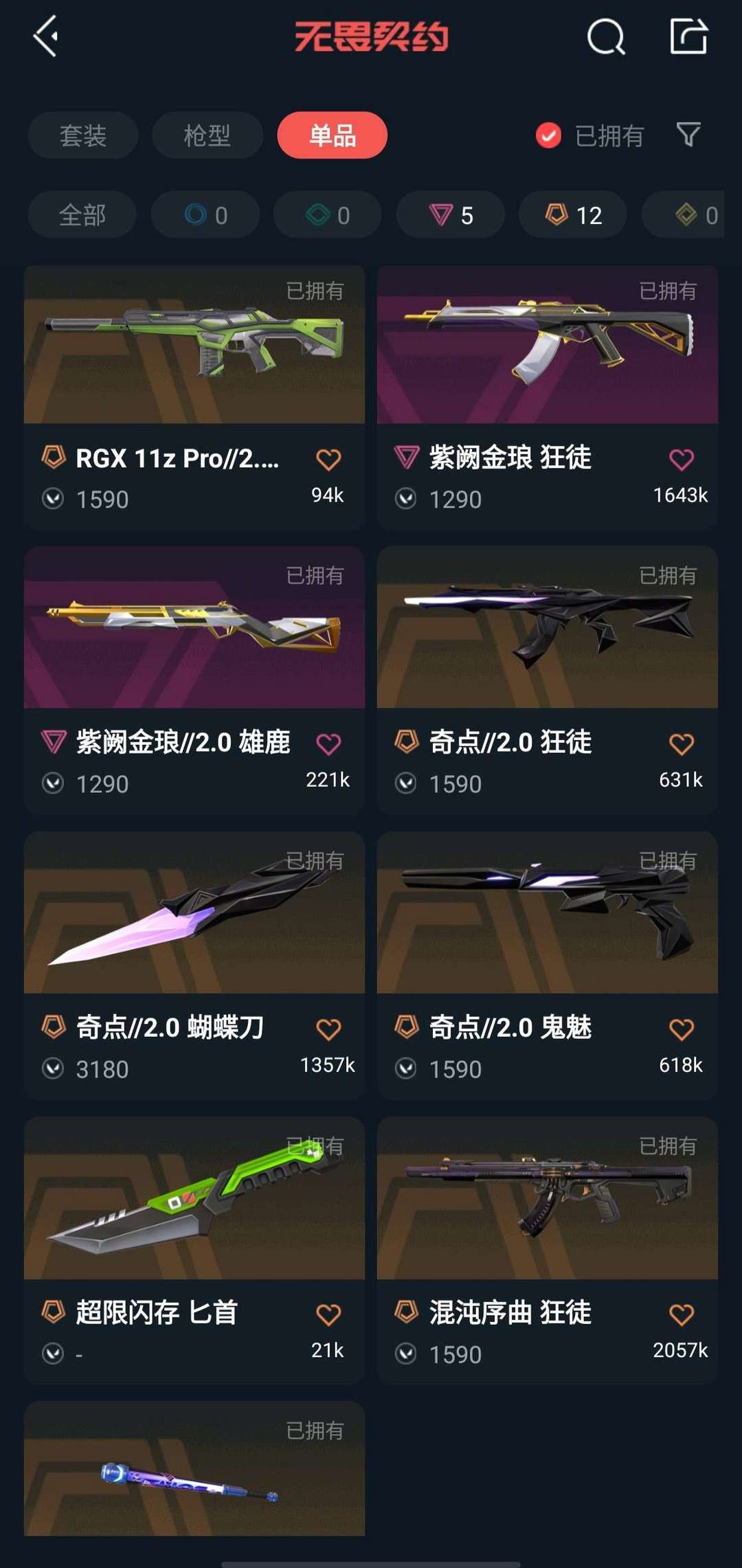This screenshot has height=1568, width=742.
Task: Unfavorite the 混沌序曲 狂徒 skin
Action: tap(680, 1311)
